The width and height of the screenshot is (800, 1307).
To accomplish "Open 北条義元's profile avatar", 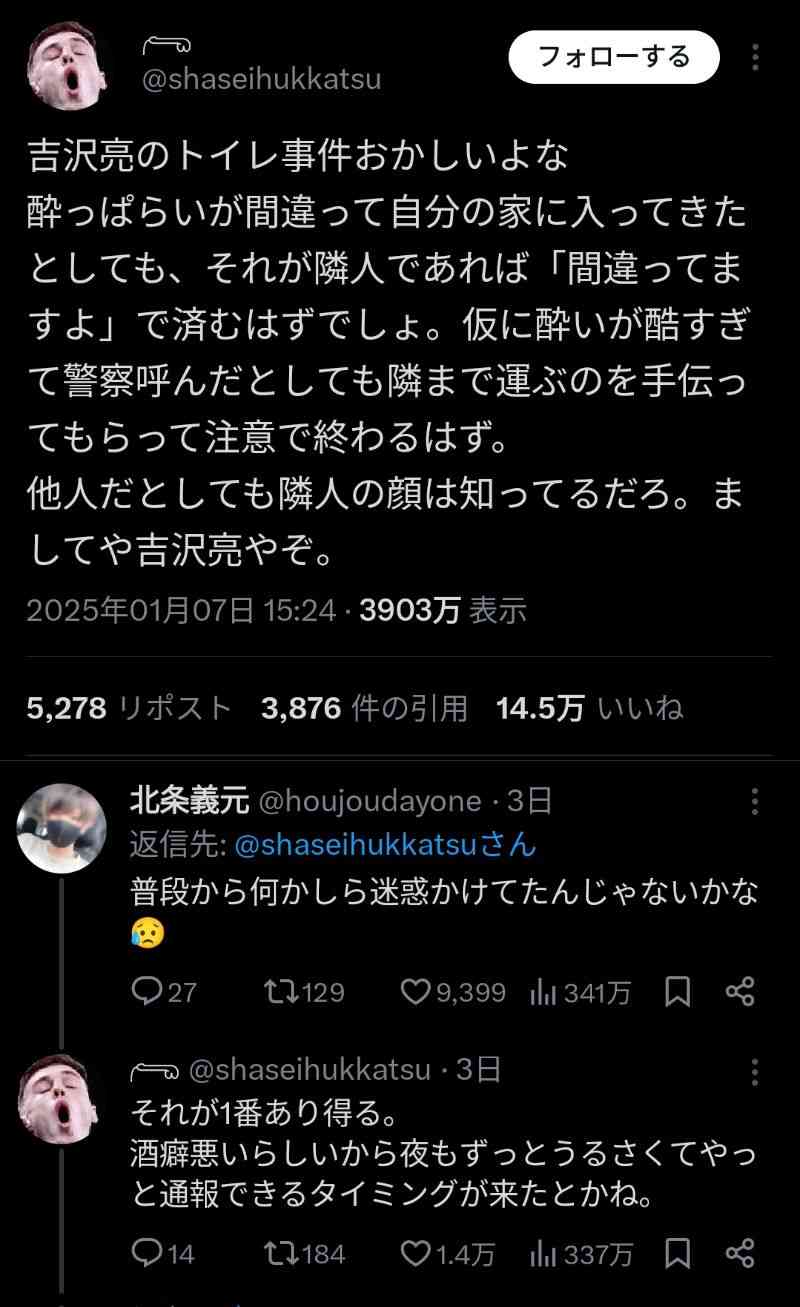I will (x=62, y=827).
